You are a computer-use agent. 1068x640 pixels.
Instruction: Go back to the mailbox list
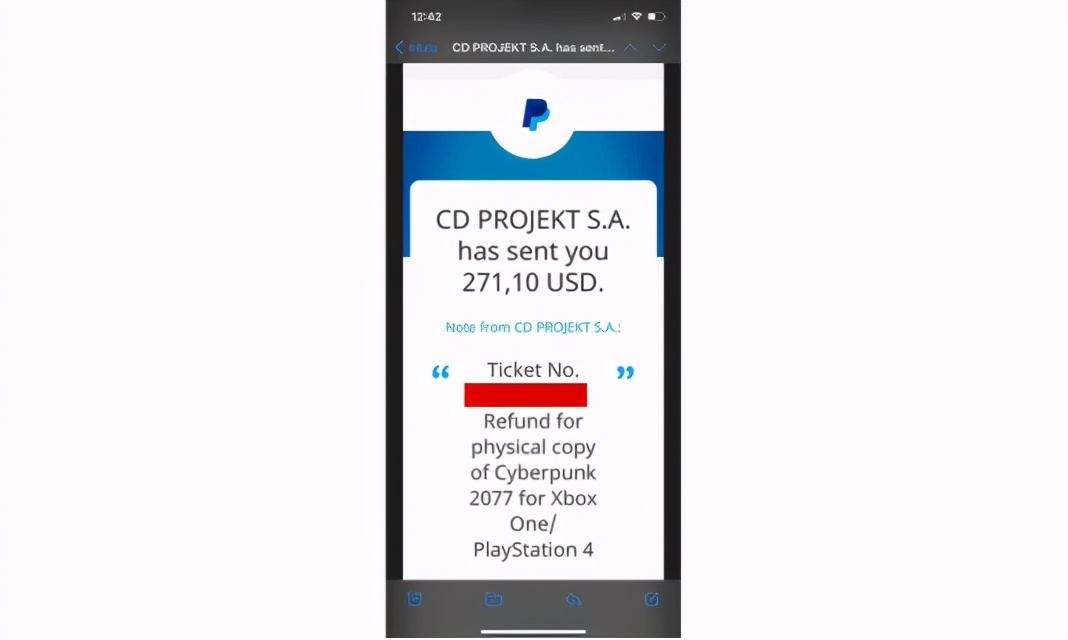tap(416, 47)
